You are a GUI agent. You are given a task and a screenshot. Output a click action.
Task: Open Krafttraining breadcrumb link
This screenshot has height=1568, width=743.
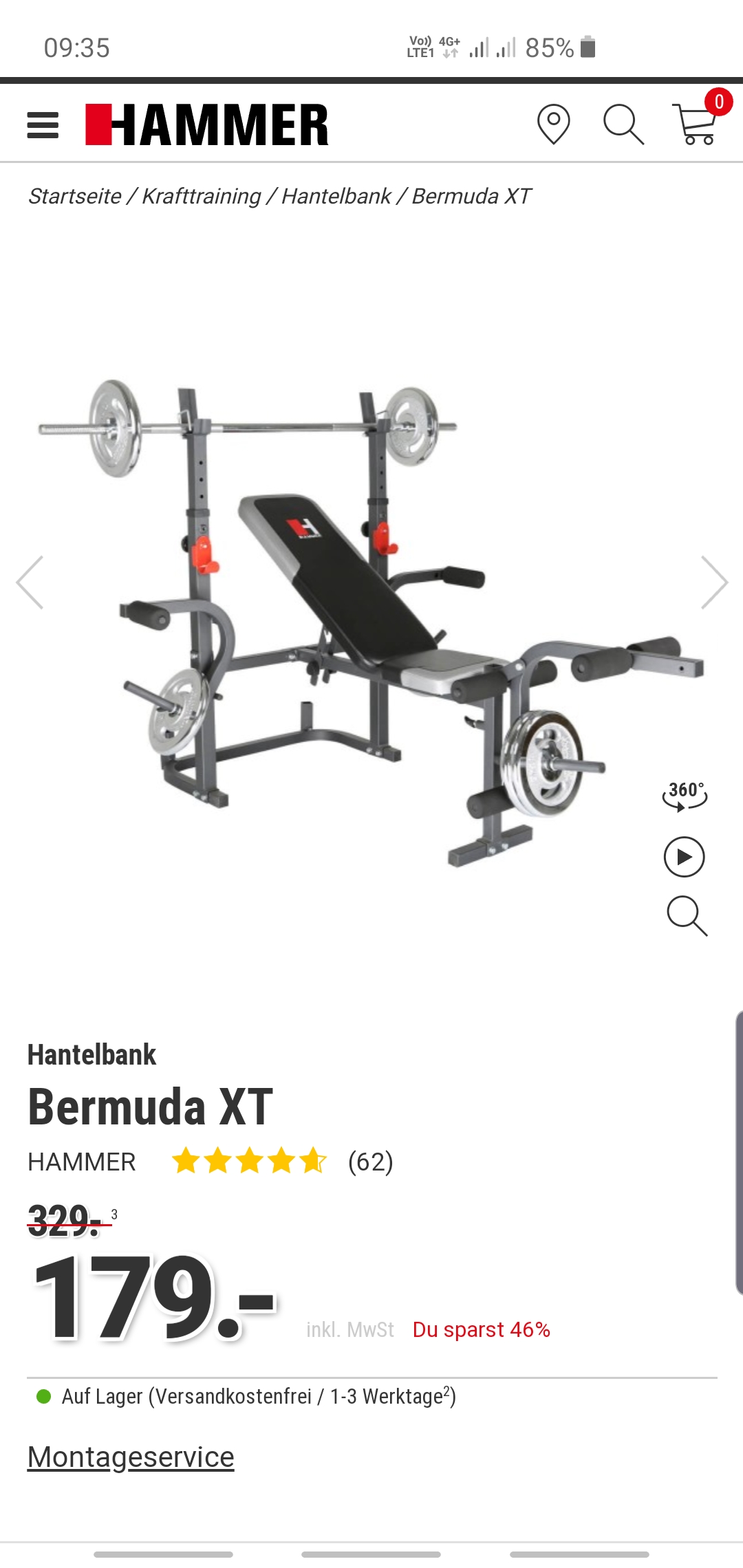point(201,196)
